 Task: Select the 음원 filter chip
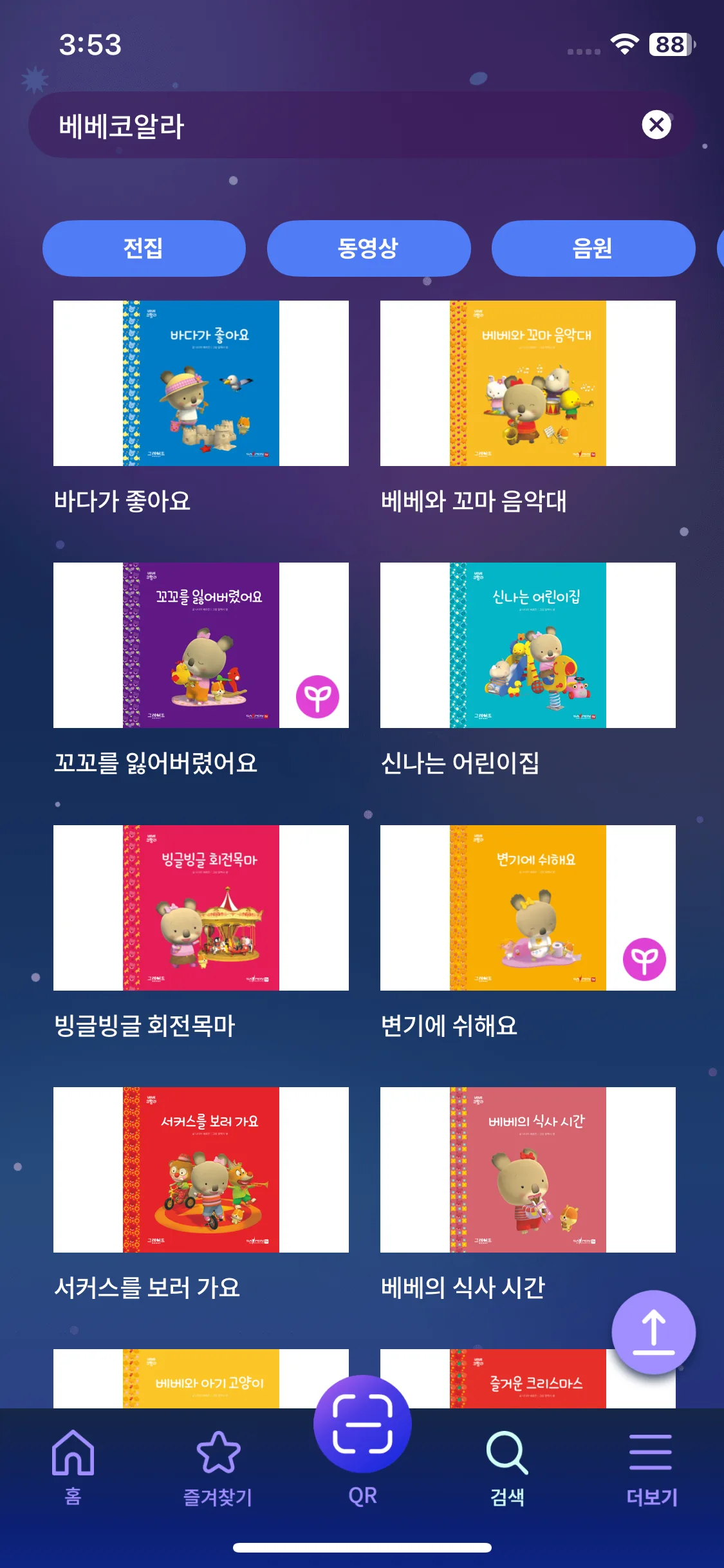pos(593,248)
